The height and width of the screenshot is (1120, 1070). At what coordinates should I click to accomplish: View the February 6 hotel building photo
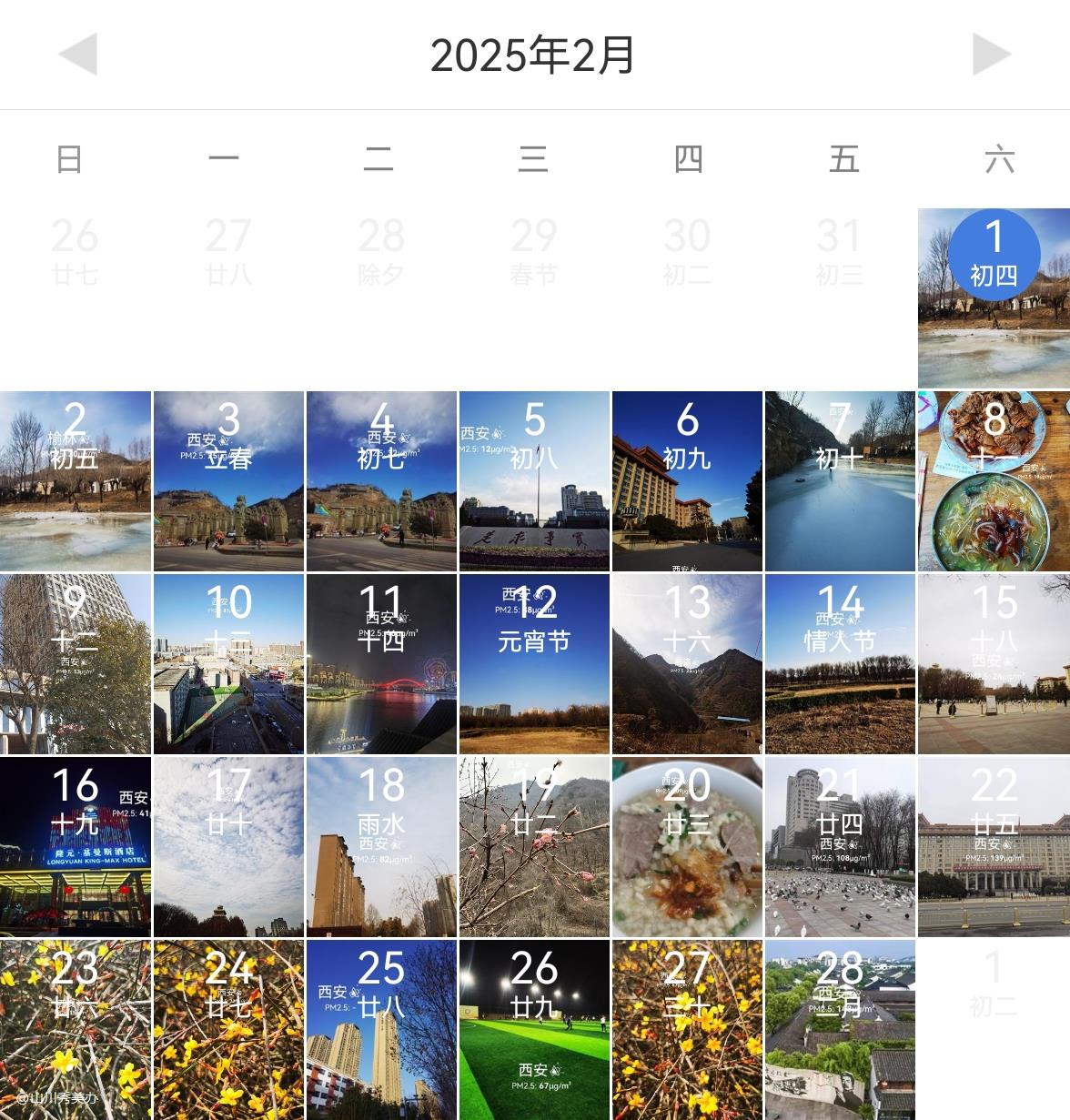[x=687, y=481]
